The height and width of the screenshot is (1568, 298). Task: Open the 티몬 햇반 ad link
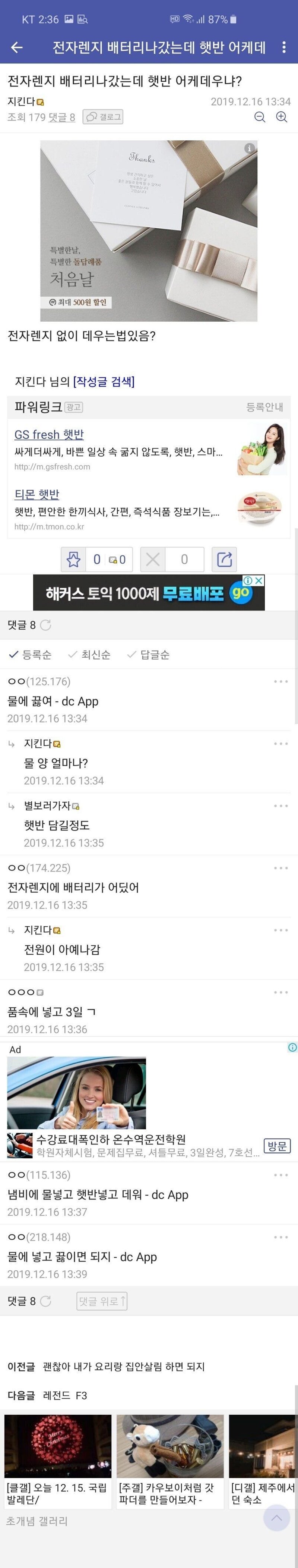[37, 494]
